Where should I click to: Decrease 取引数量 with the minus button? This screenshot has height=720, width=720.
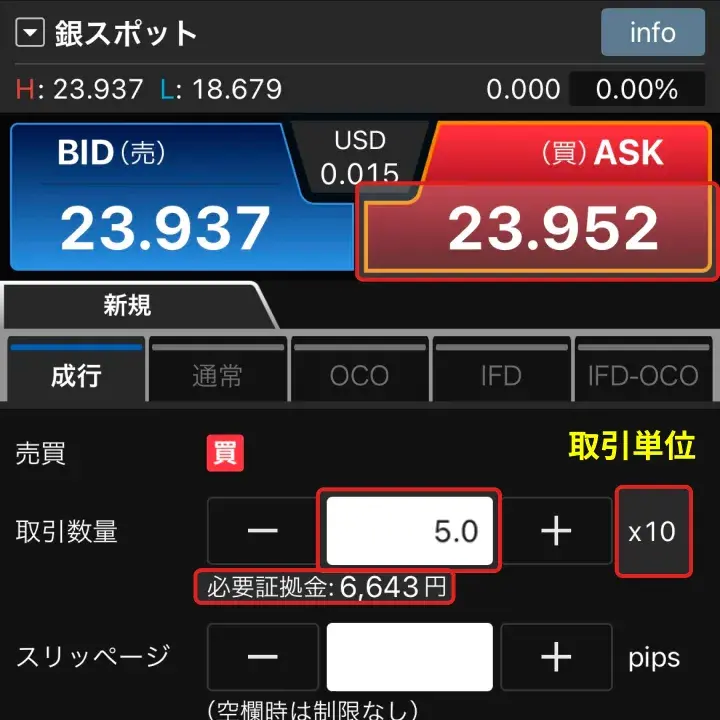click(x=262, y=531)
